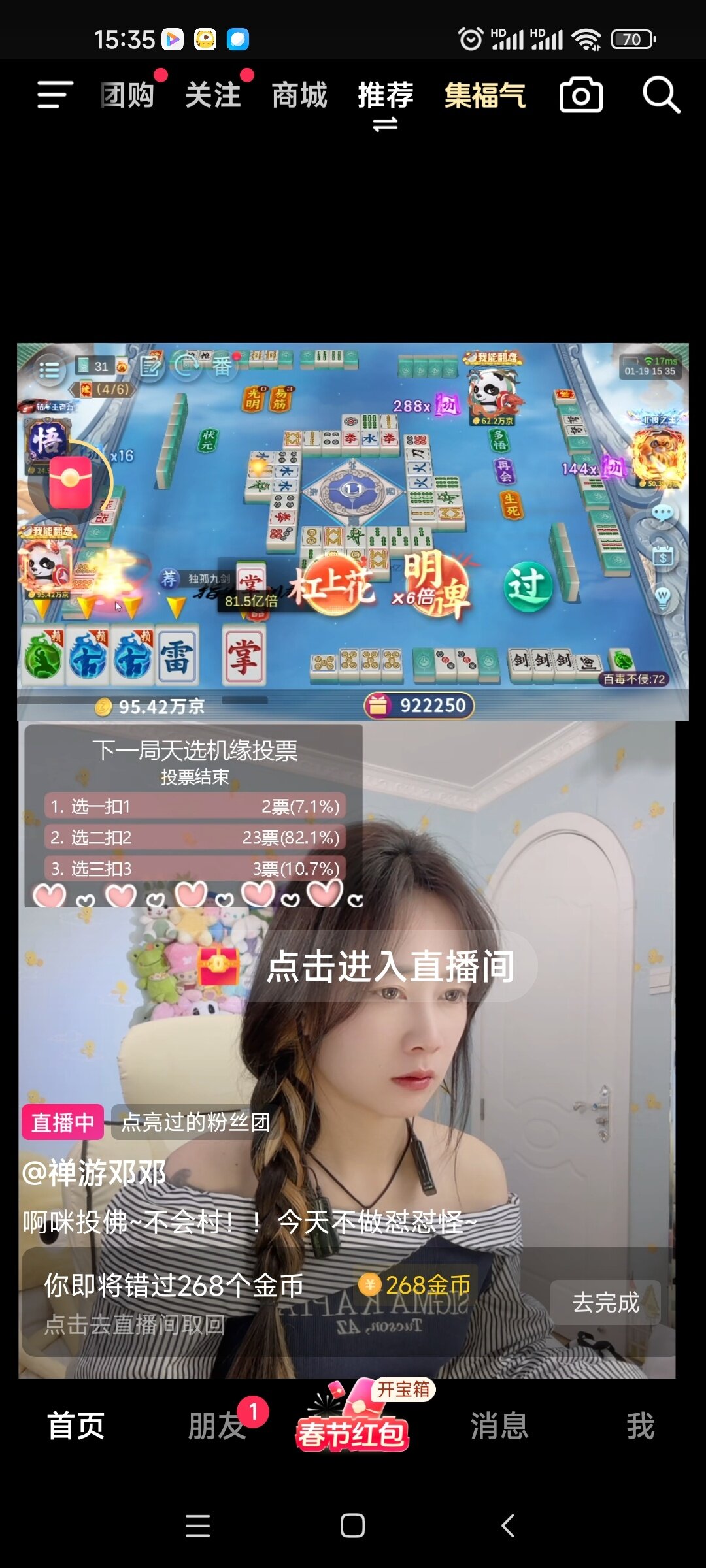Open the 消息 tab
This screenshot has width=706, height=1568.
(499, 1426)
